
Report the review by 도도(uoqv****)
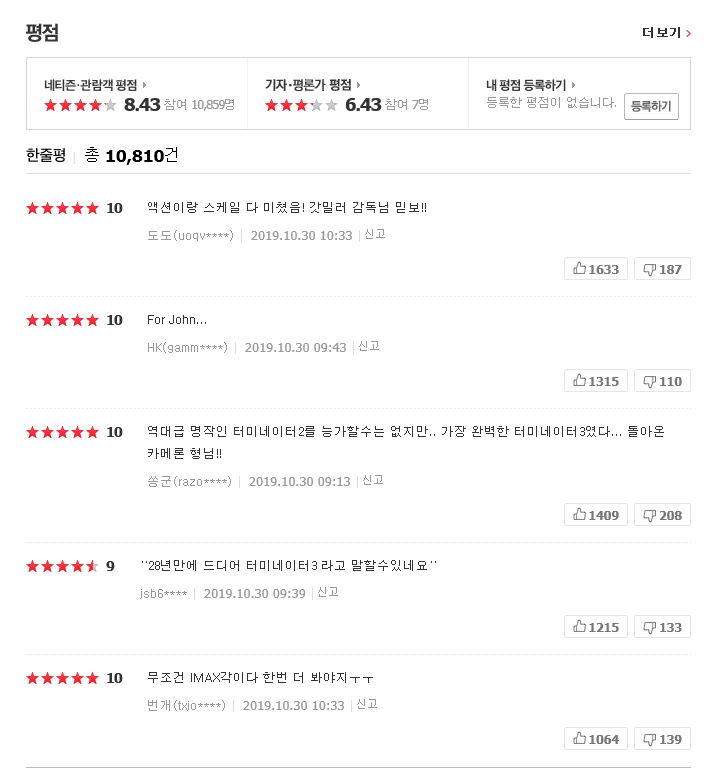375,234
